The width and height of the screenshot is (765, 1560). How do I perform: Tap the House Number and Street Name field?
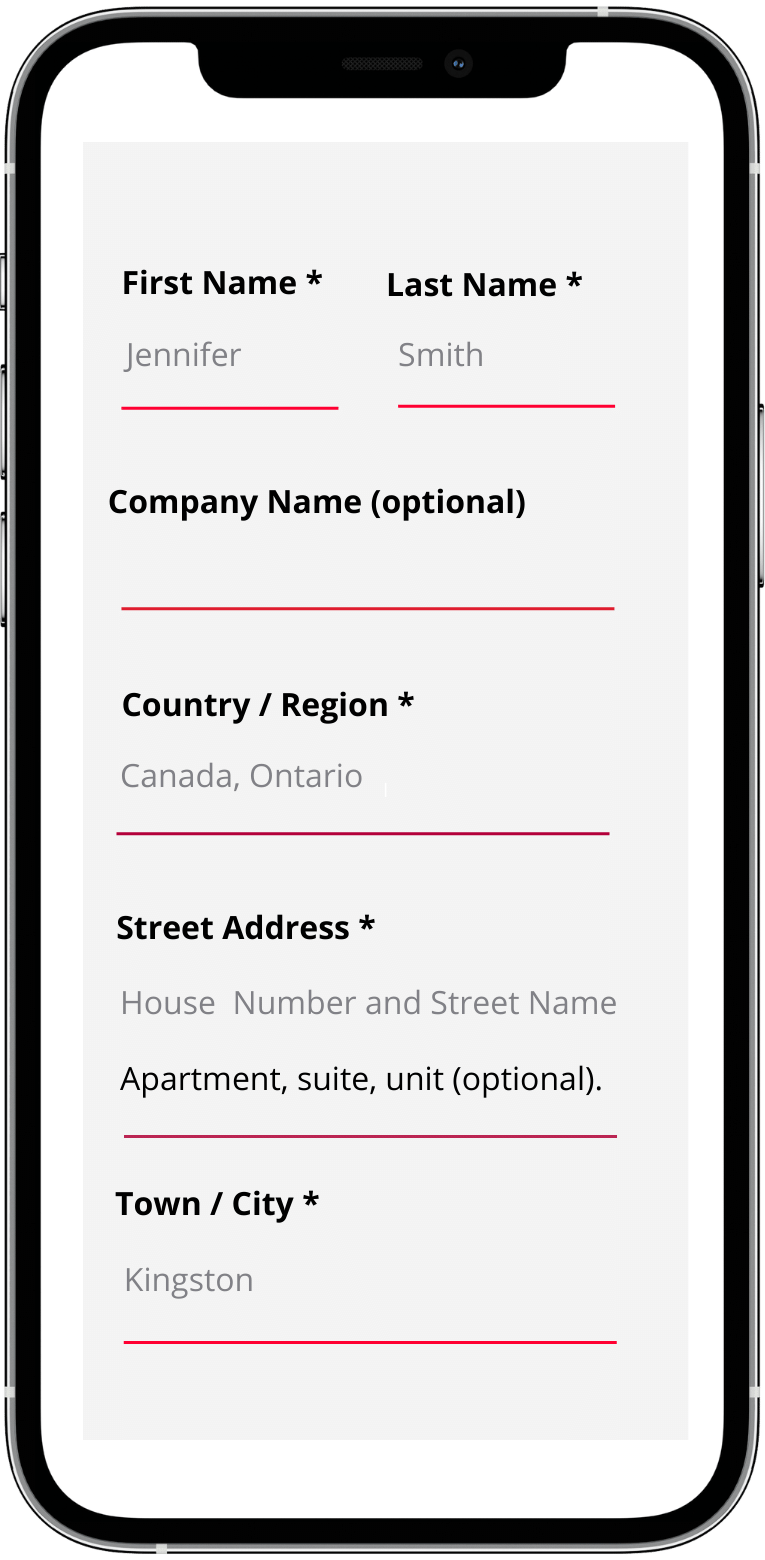(369, 1003)
